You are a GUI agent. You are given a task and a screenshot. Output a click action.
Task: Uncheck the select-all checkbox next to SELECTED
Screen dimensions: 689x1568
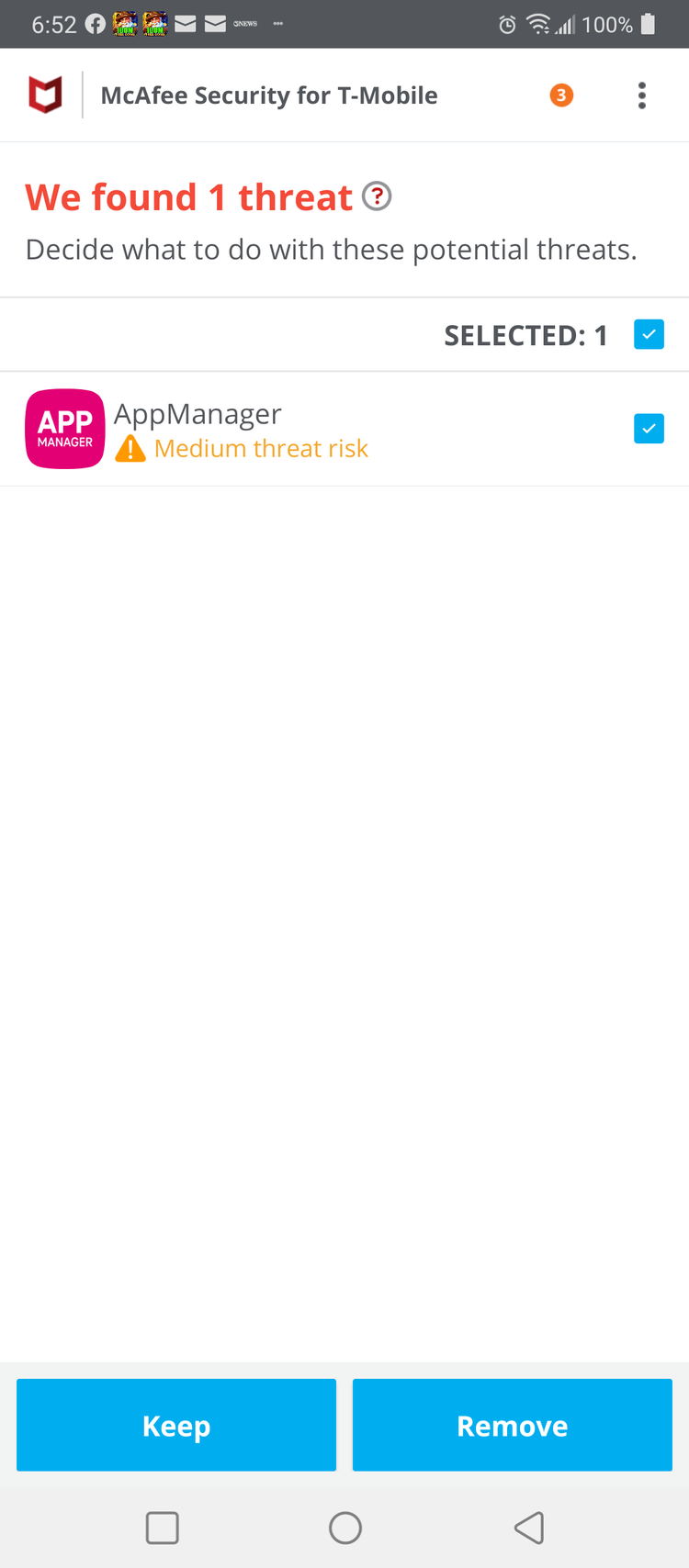649,335
